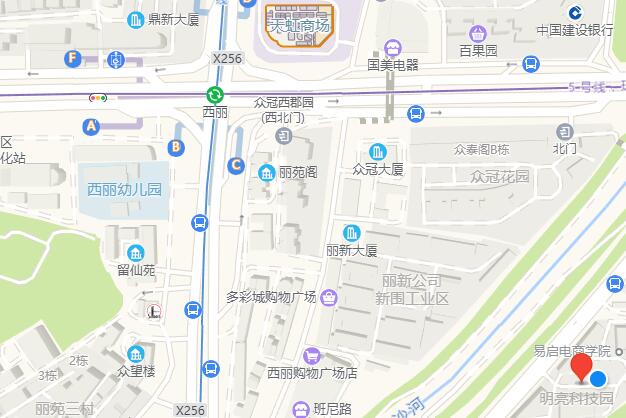Open the 西丽购物广场店 shop marker
This screenshot has width=626, height=418.
pyautogui.click(x=311, y=355)
